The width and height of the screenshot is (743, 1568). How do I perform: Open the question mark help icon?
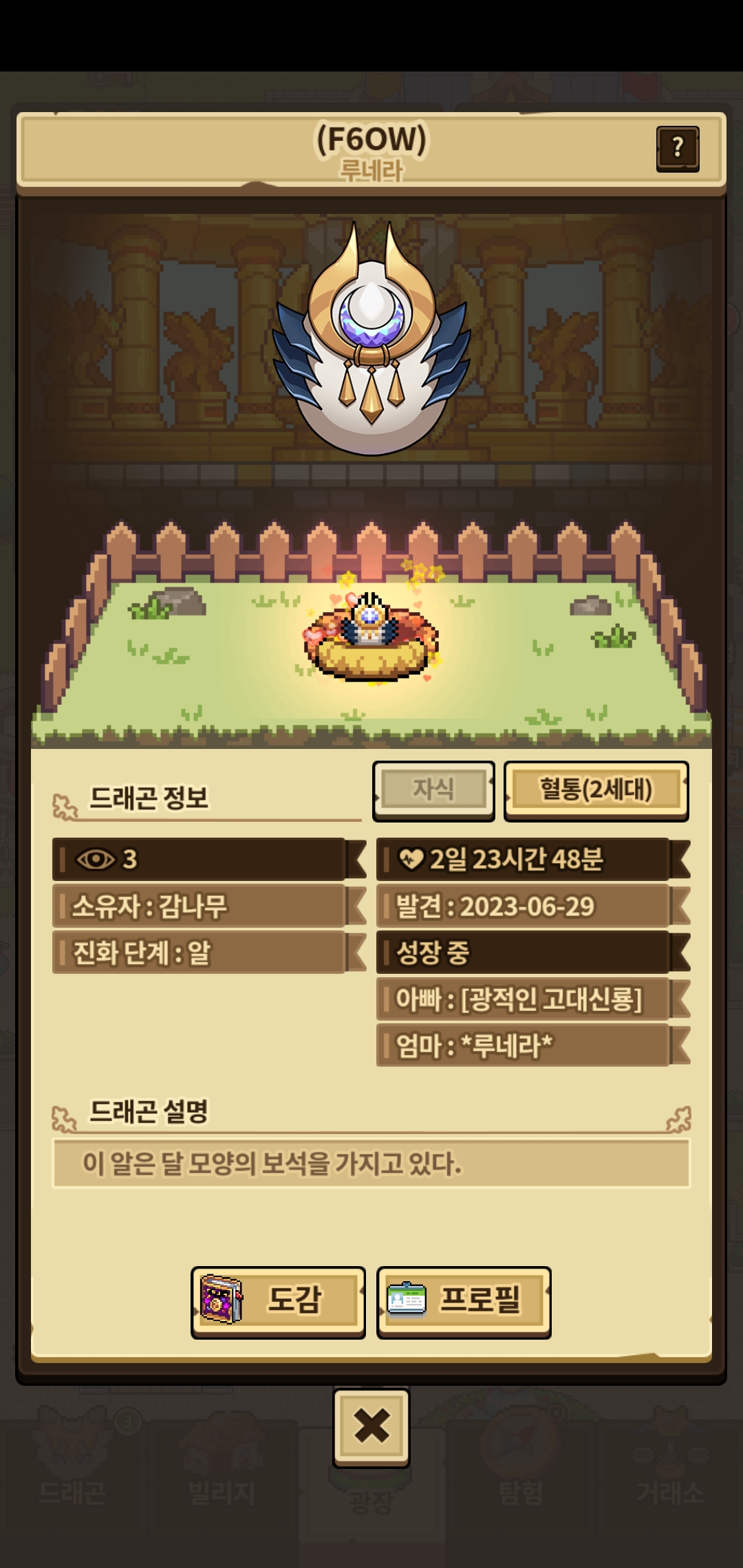point(678,148)
